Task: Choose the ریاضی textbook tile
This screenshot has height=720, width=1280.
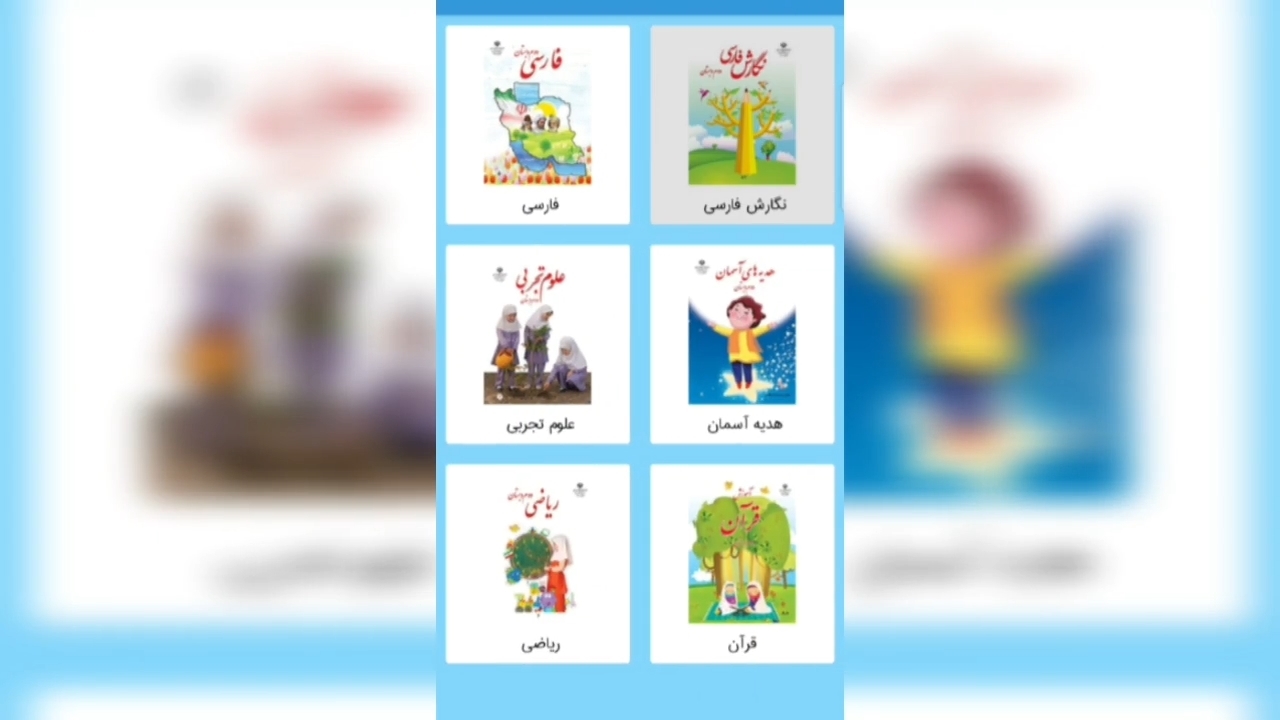Action: click(538, 563)
